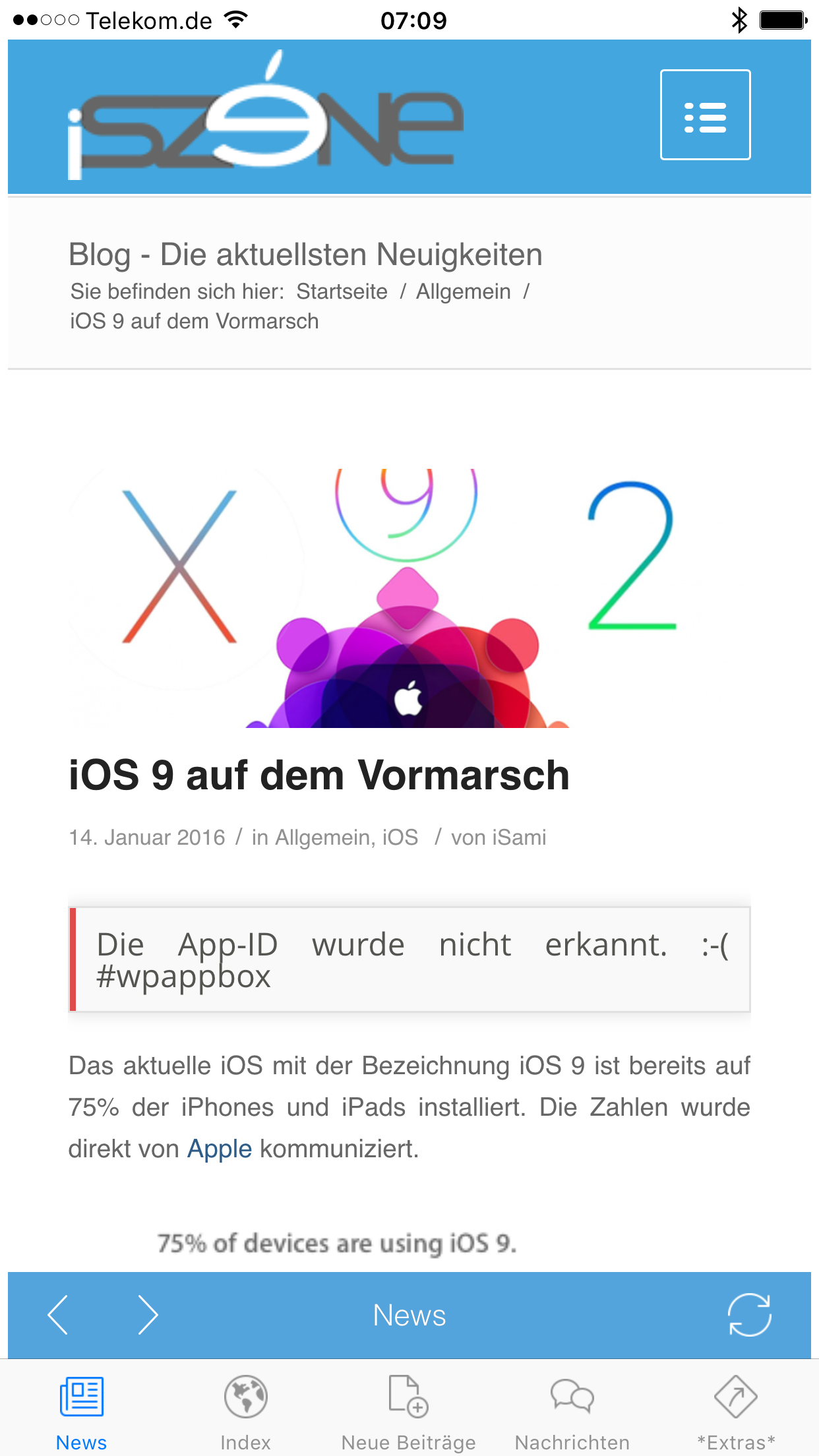This screenshot has width=819, height=1456.
Task: Open the site menu button
Action: coord(705,115)
